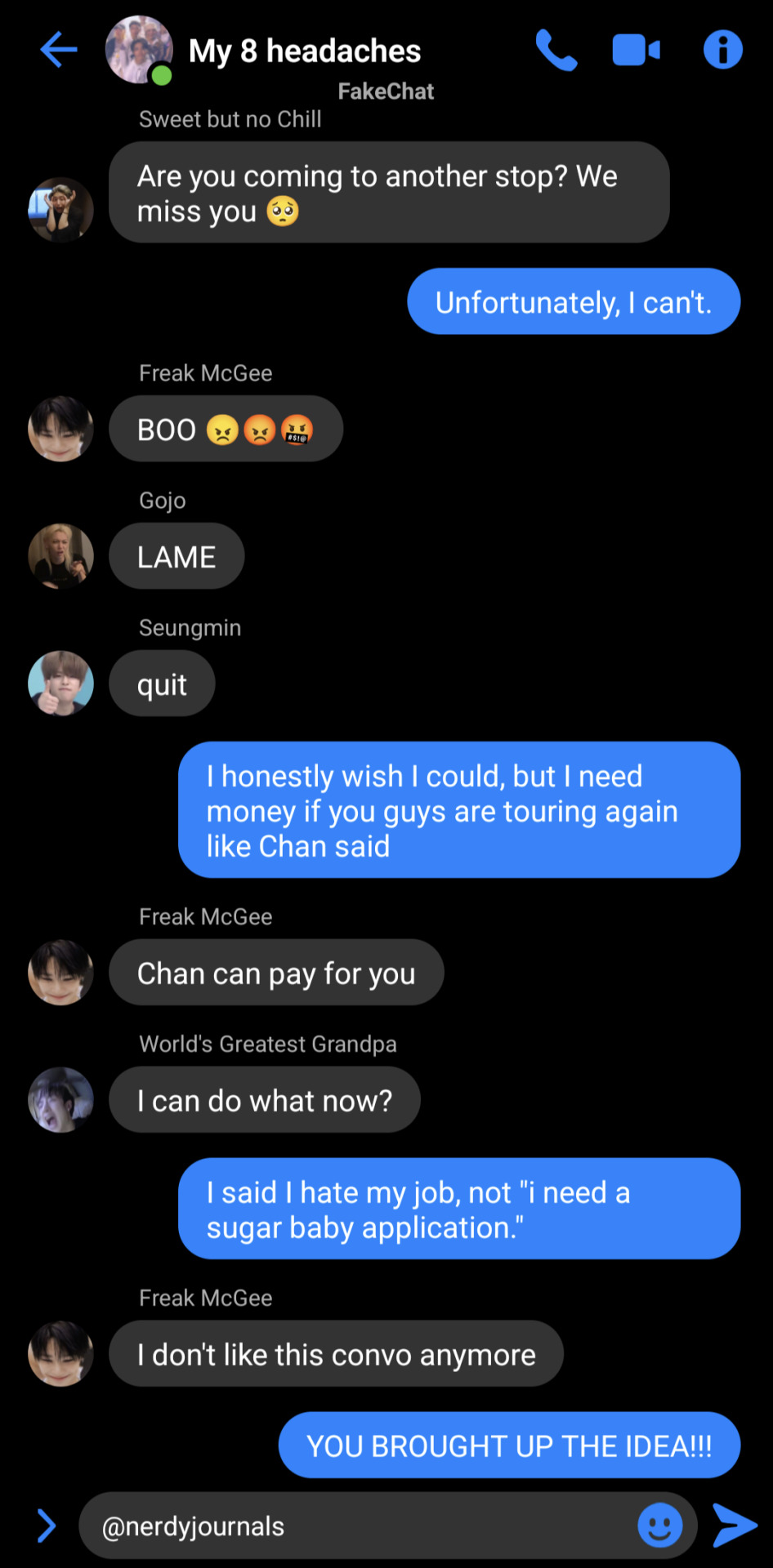Open the My 8 headaches group profile

[139, 50]
